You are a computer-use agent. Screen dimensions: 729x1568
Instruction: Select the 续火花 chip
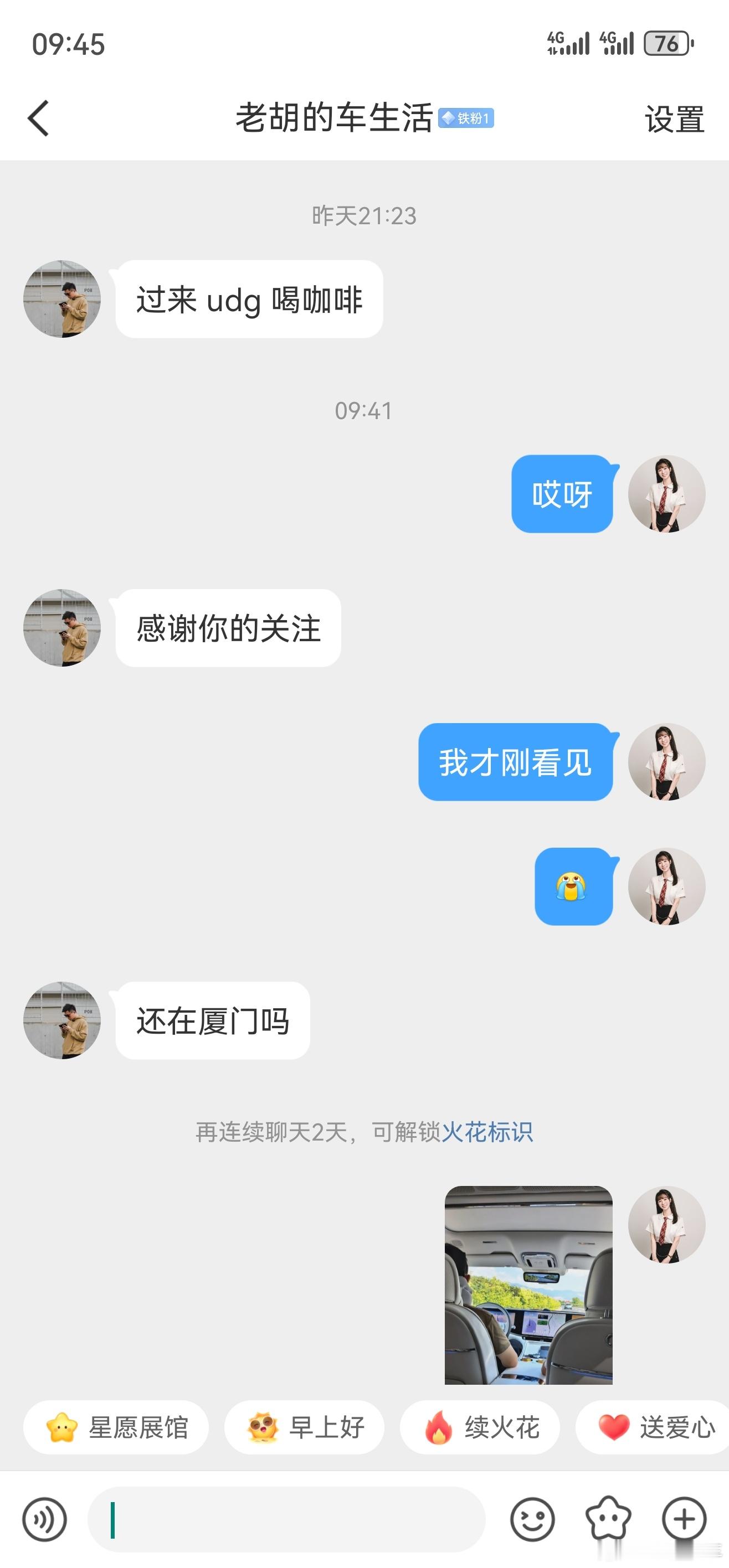tap(480, 1427)
